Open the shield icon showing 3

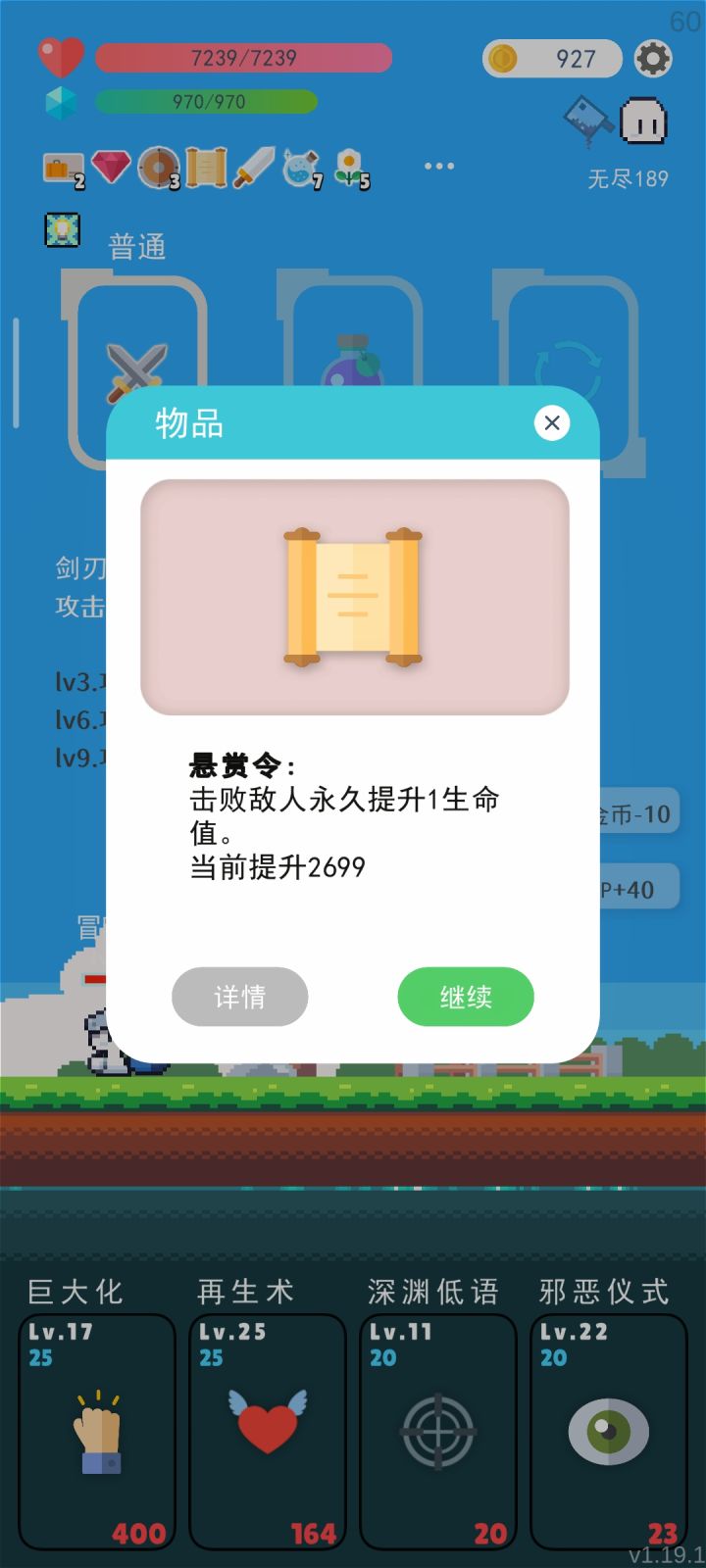click(x=159, y=165)
